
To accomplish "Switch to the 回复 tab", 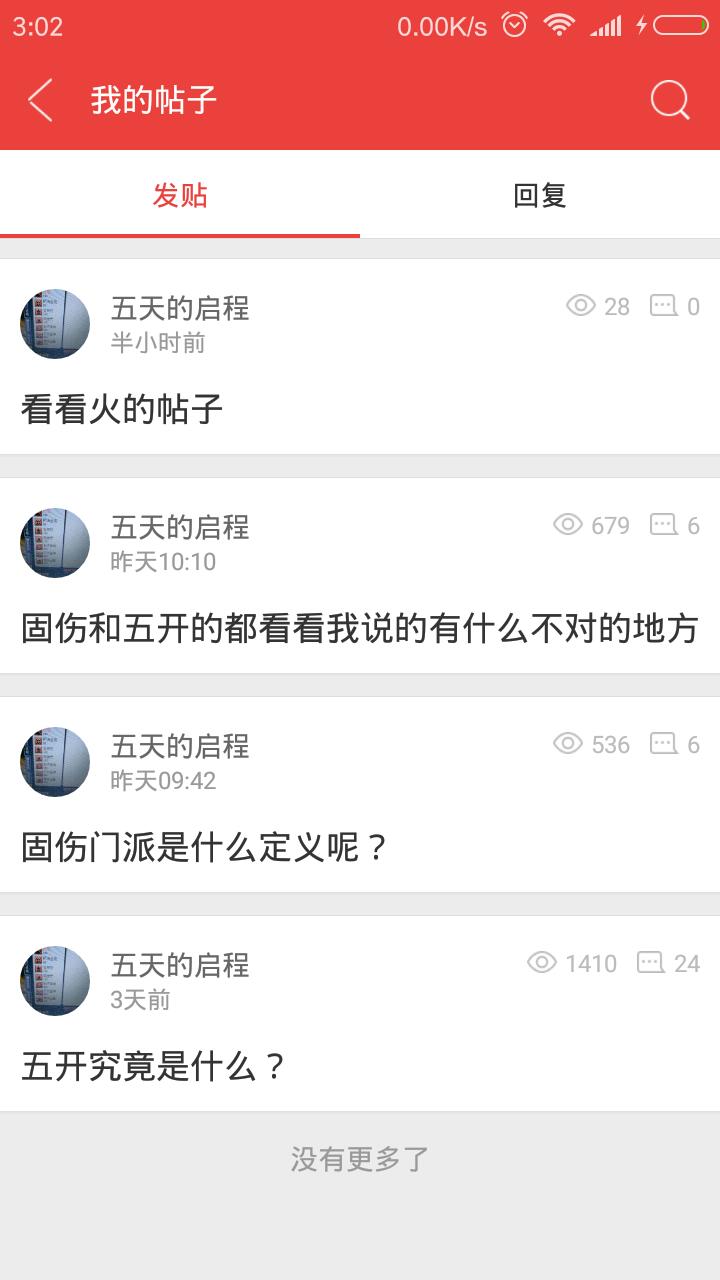I will [x=540, y=195].
